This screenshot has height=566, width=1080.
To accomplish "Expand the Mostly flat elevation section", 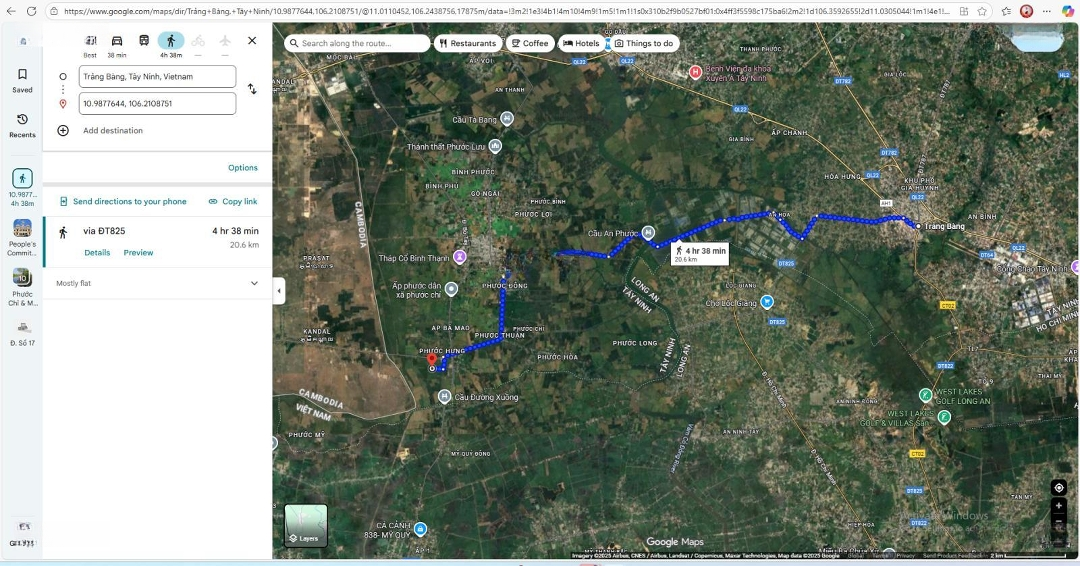I will [254, 283].
